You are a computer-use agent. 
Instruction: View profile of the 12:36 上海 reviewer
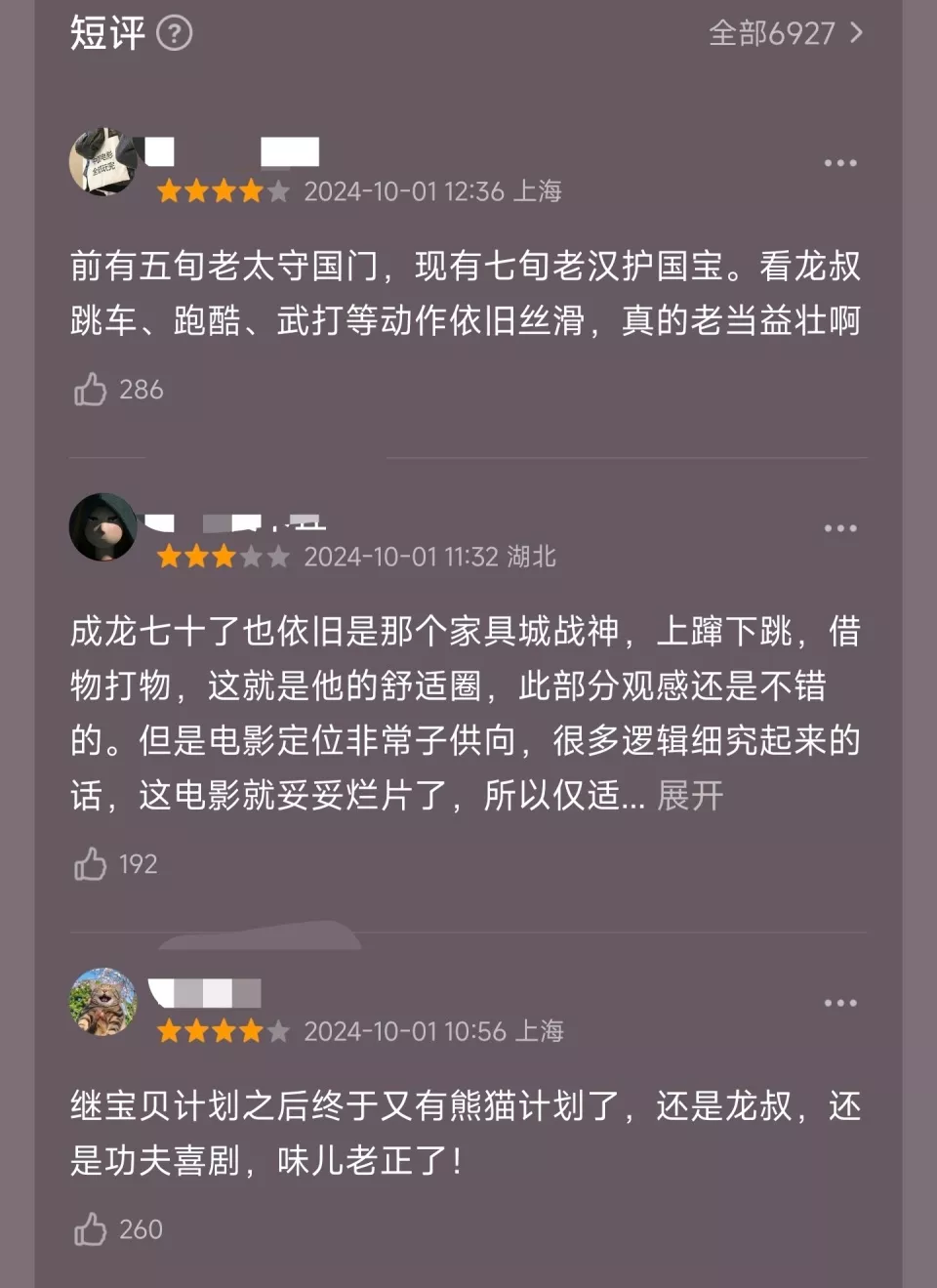click(103, 162)
